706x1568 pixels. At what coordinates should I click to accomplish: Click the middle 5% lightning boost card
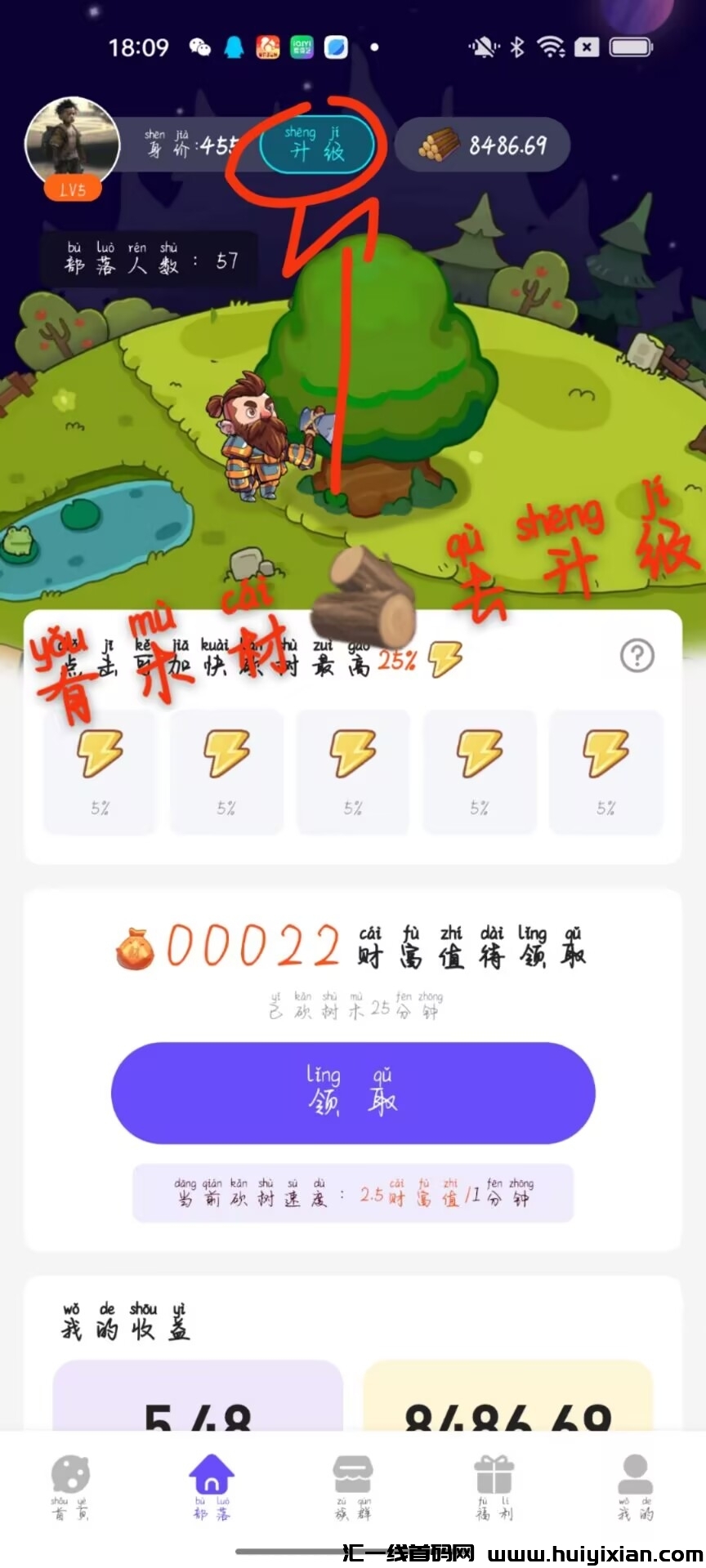(x=353, y=768)
